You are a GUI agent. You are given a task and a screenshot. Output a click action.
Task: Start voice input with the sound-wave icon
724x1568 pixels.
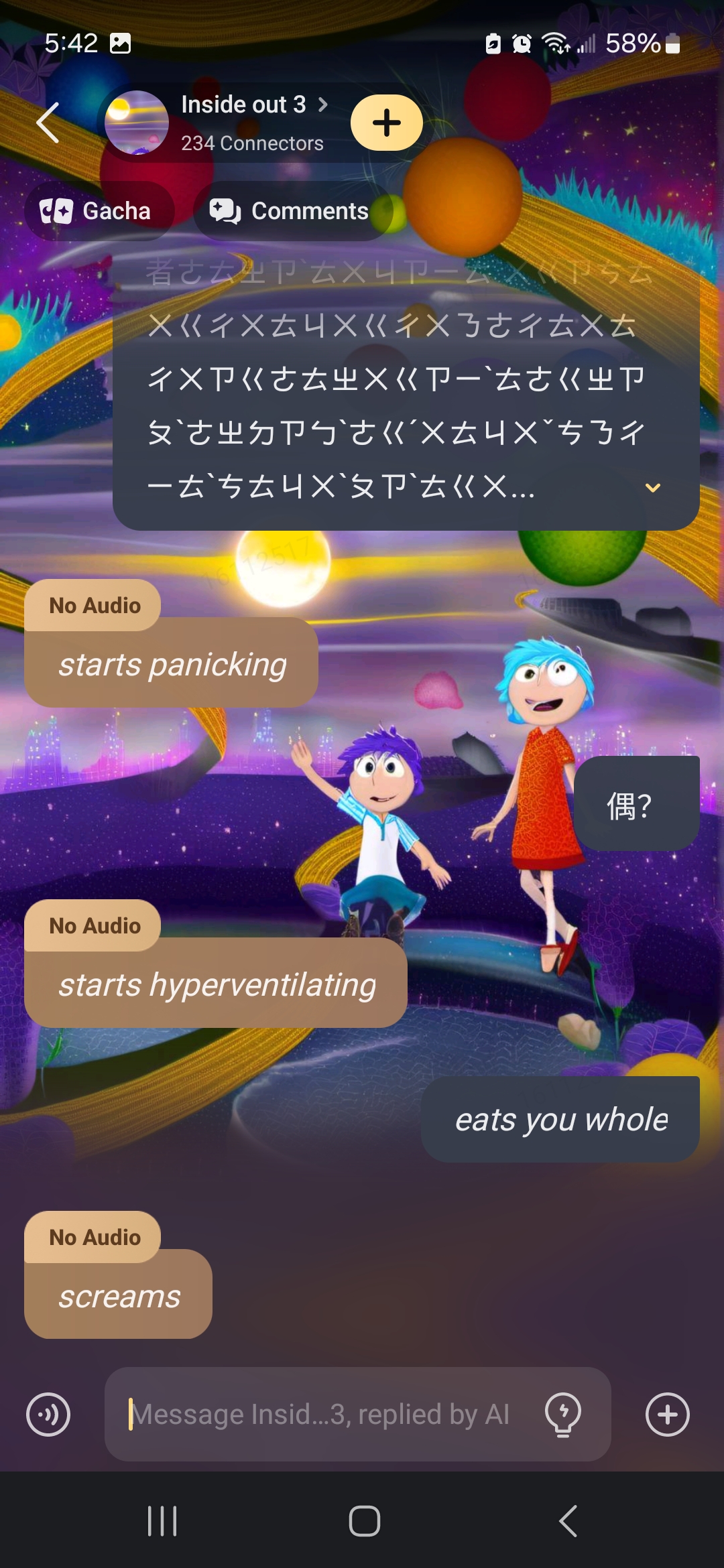pyautogui.click(x=48, y=1415)
